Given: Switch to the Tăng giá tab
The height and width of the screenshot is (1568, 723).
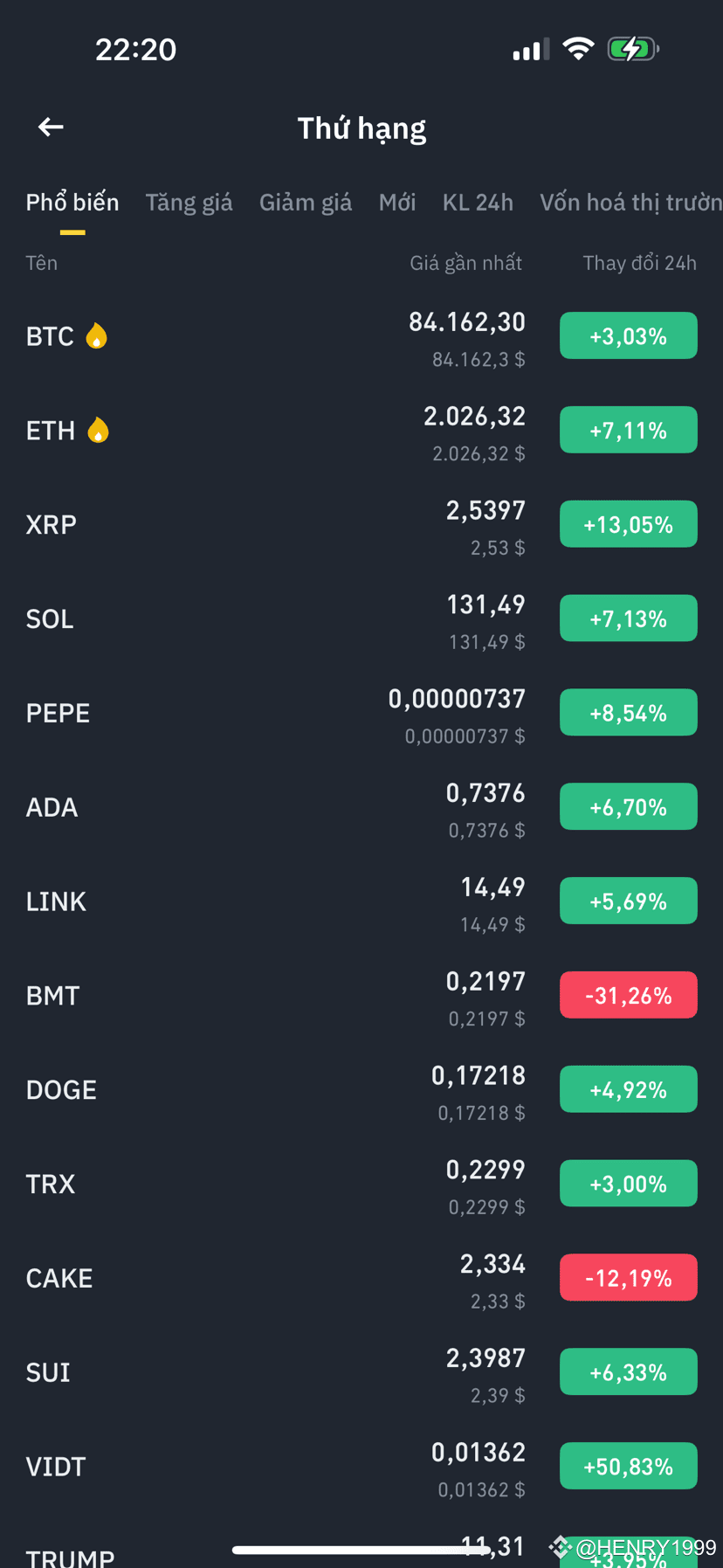Looking at the screenshot, I should (x=189, y=203).
